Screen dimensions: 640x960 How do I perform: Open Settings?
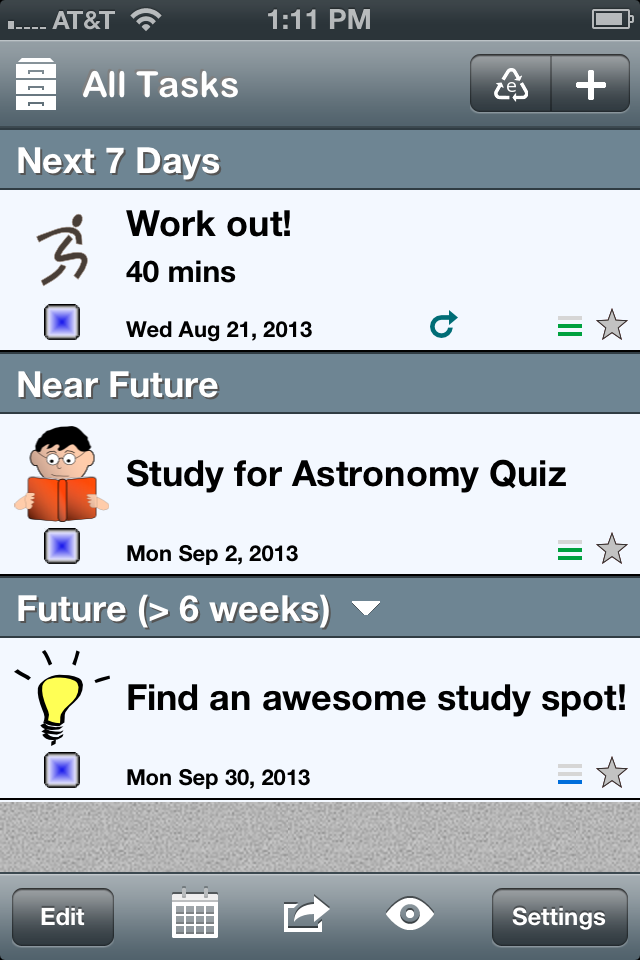558,917
